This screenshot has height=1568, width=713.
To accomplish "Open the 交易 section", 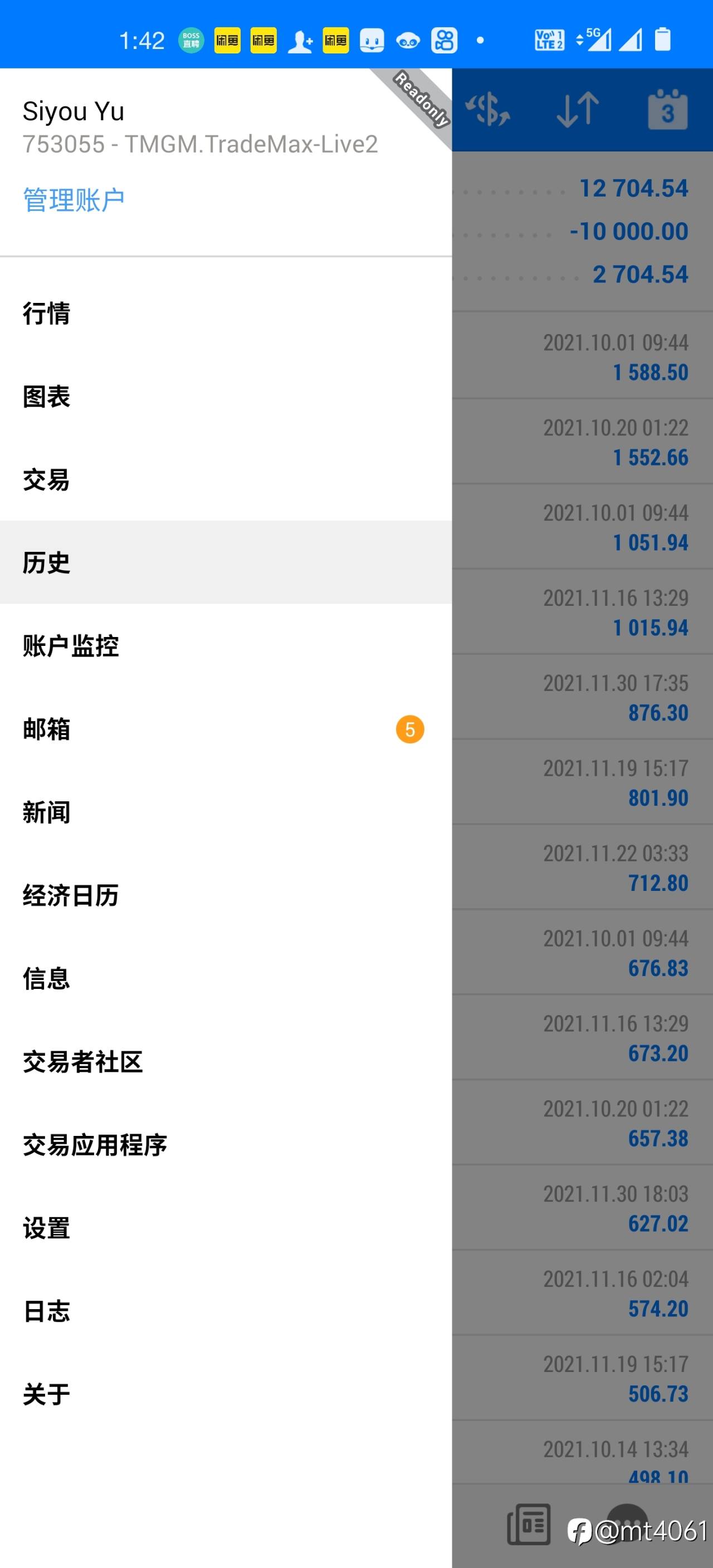I will 226,479.
